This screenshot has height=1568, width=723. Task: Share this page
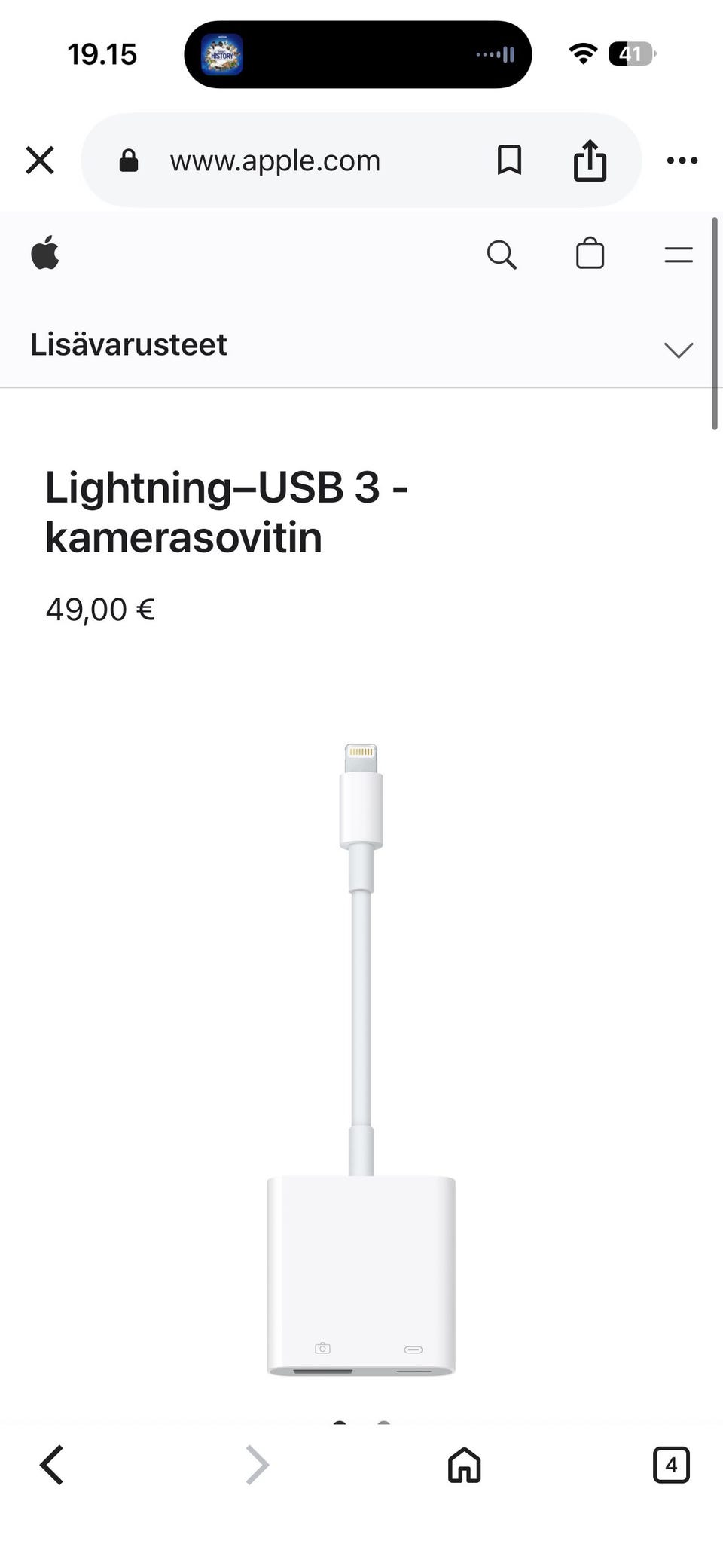point(590,160)
